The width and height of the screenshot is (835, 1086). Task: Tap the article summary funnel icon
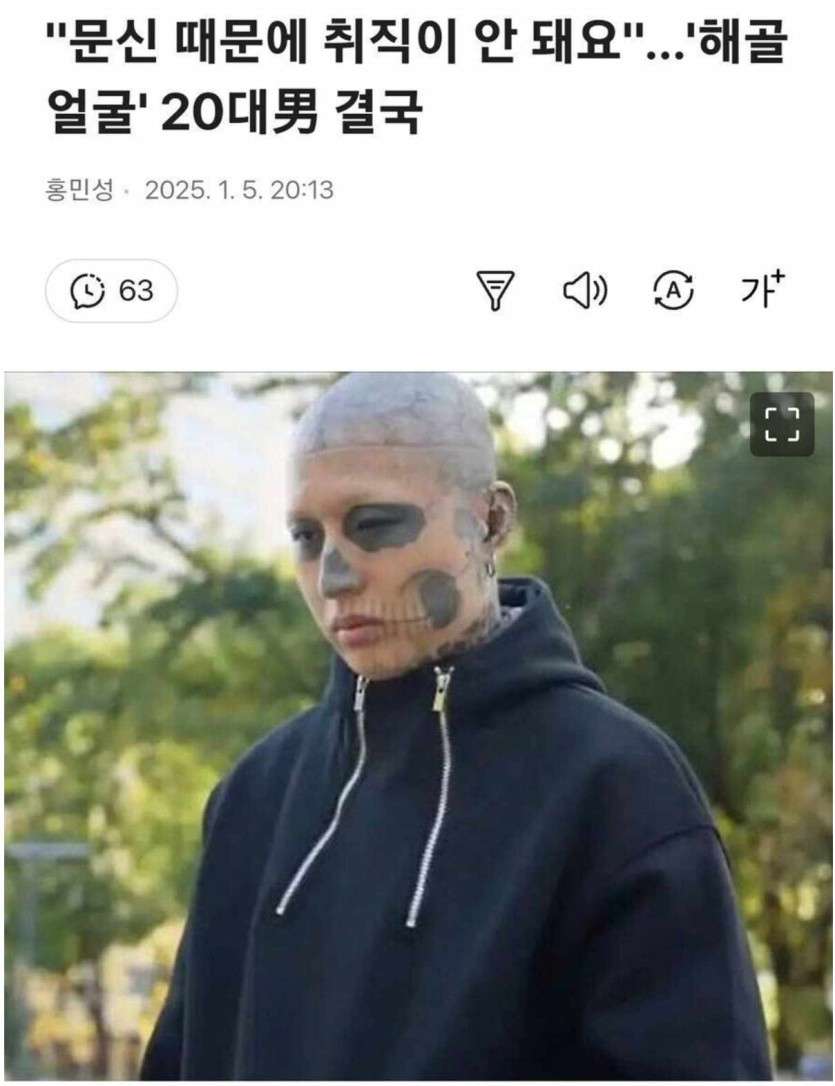click(x=494, y=291)
